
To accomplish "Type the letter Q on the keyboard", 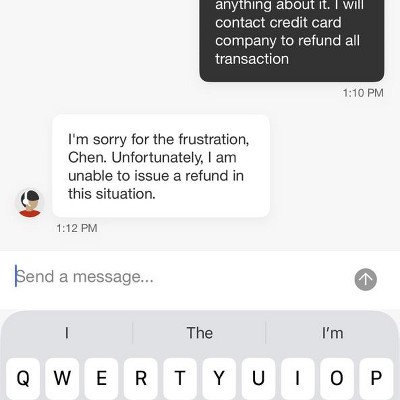I will click(23, 379).
